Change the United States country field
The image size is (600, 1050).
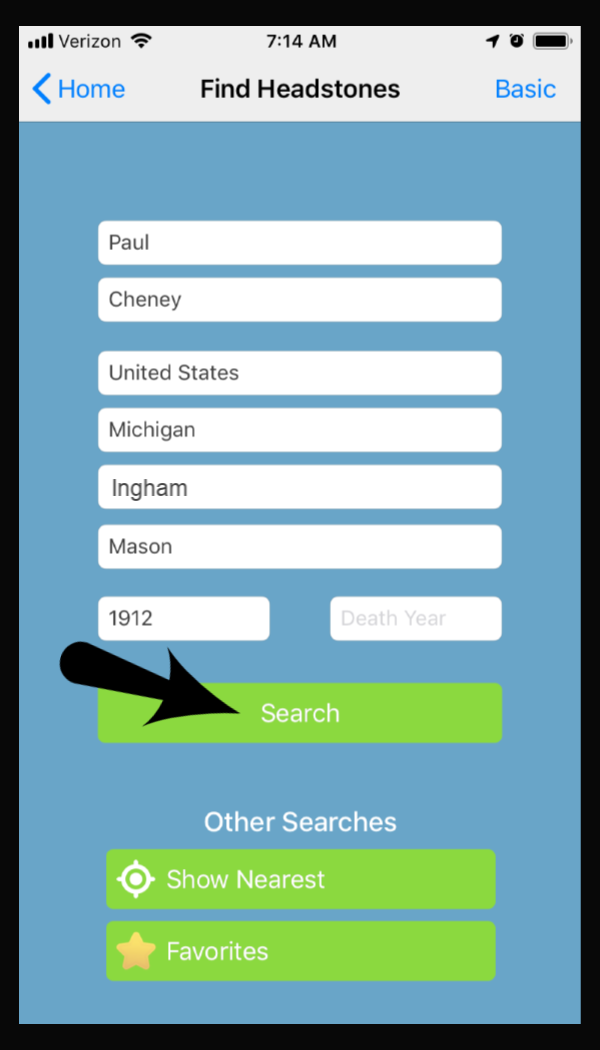[x=300, y=373]
